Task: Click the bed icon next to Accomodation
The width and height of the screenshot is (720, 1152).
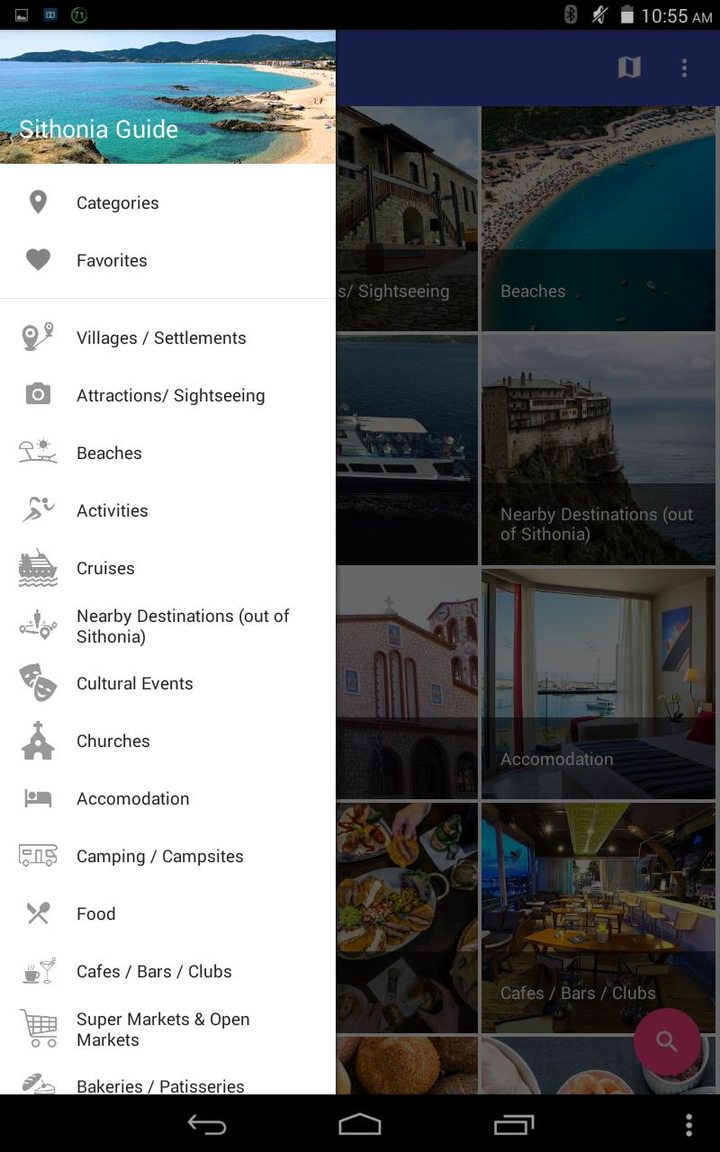Action: (x=37, y=798)
